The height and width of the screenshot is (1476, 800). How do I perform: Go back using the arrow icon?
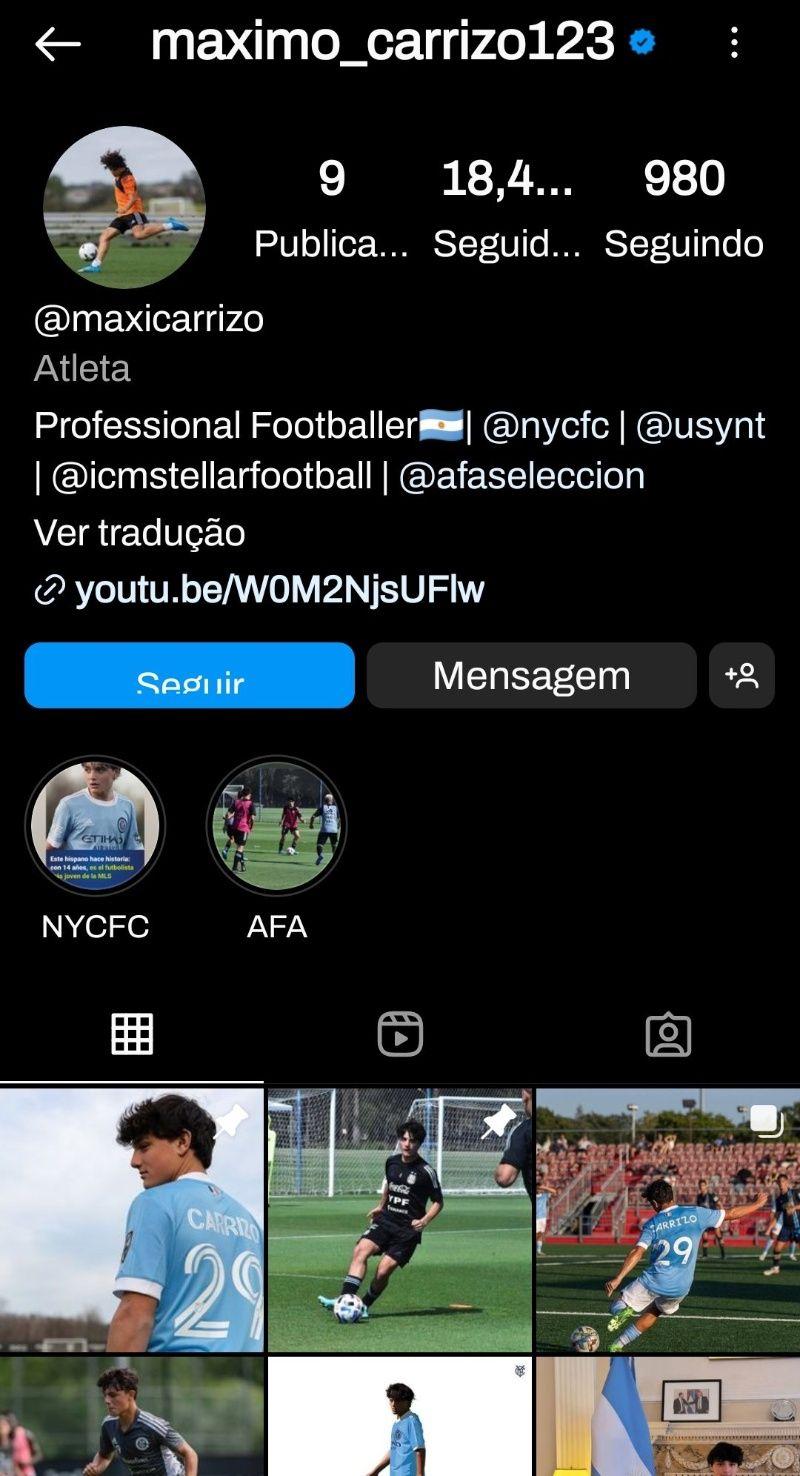57,44
